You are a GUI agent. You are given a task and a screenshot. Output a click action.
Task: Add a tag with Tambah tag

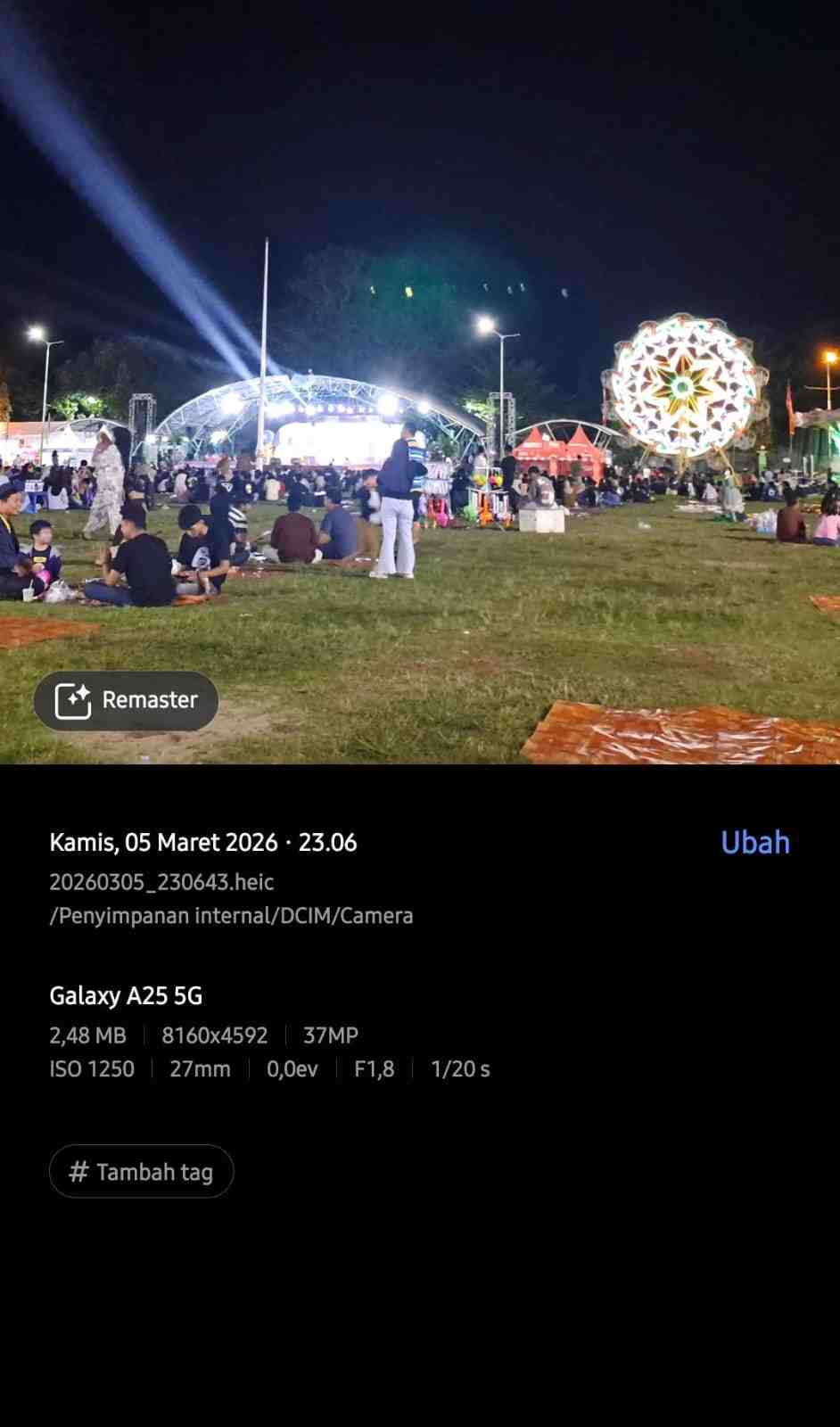(x=141, y=1171)
